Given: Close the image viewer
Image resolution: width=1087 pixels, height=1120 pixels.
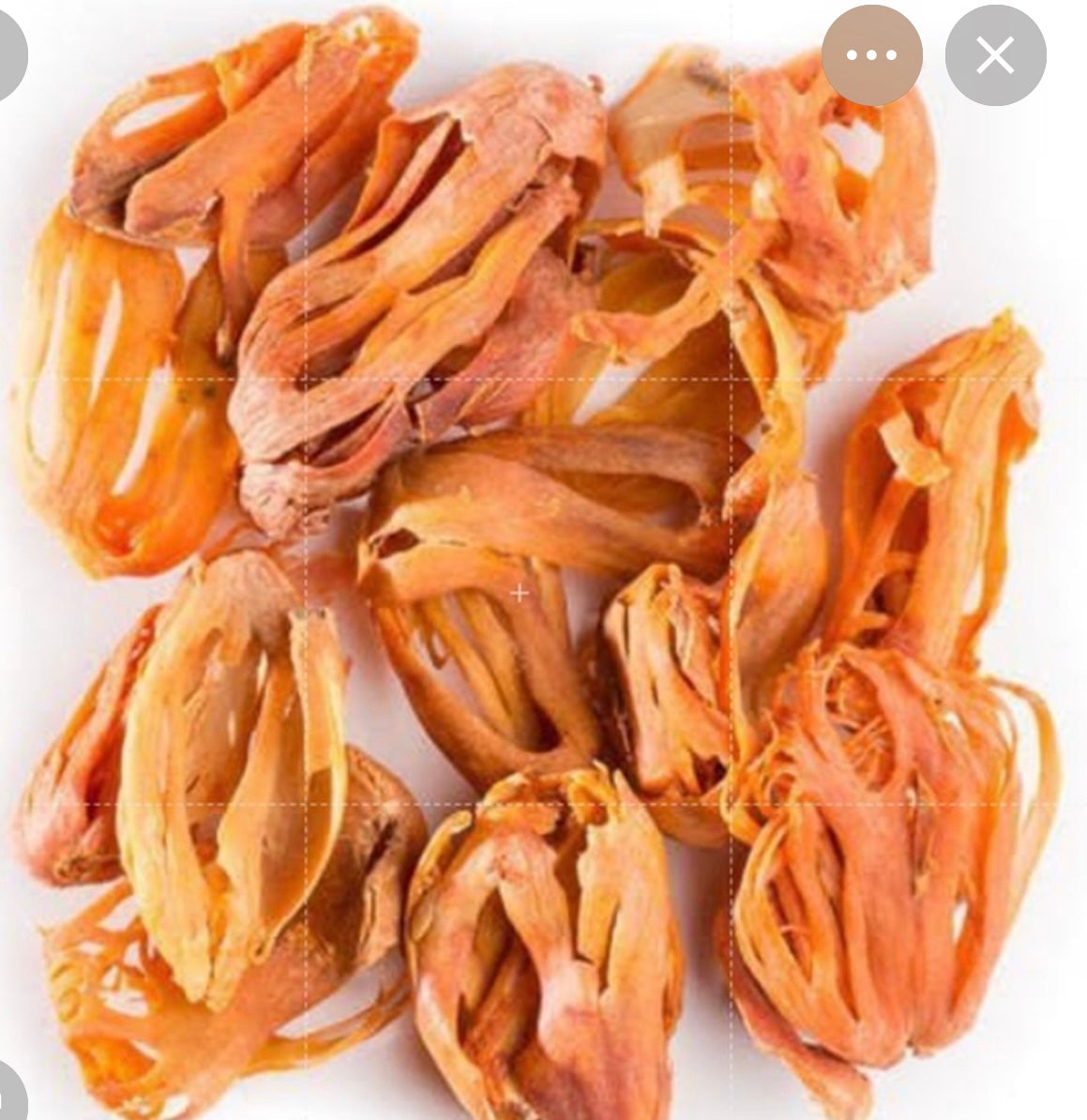Looking at the screenshot, I should tap(994, 56).
